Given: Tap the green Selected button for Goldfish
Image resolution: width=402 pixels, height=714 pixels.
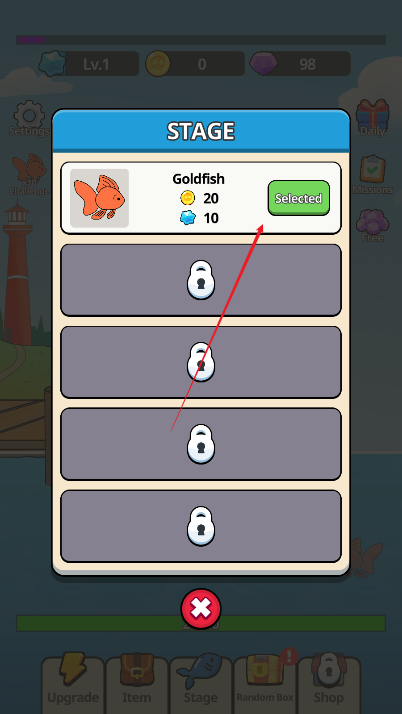Looking at the screenshot, I should (299, 198).
